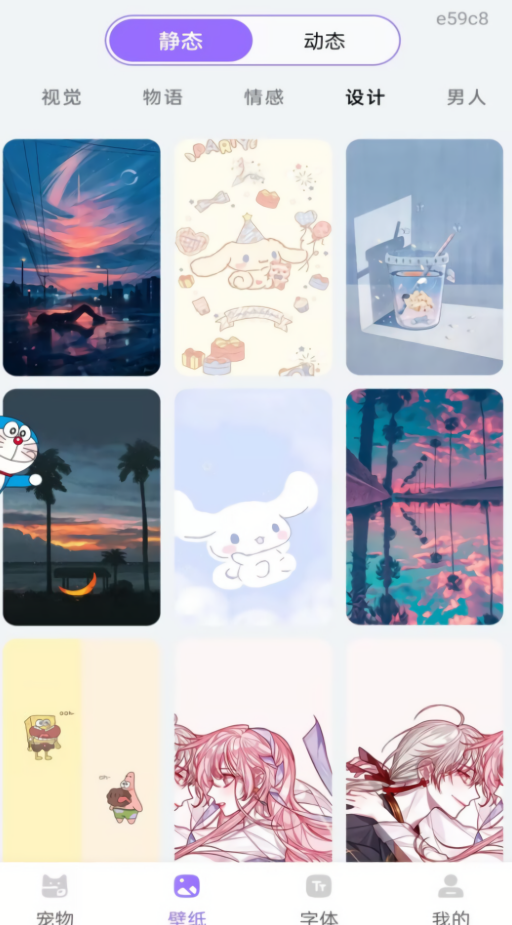Switch to the 男人 category
512x925 pixels.
point(467,97)
